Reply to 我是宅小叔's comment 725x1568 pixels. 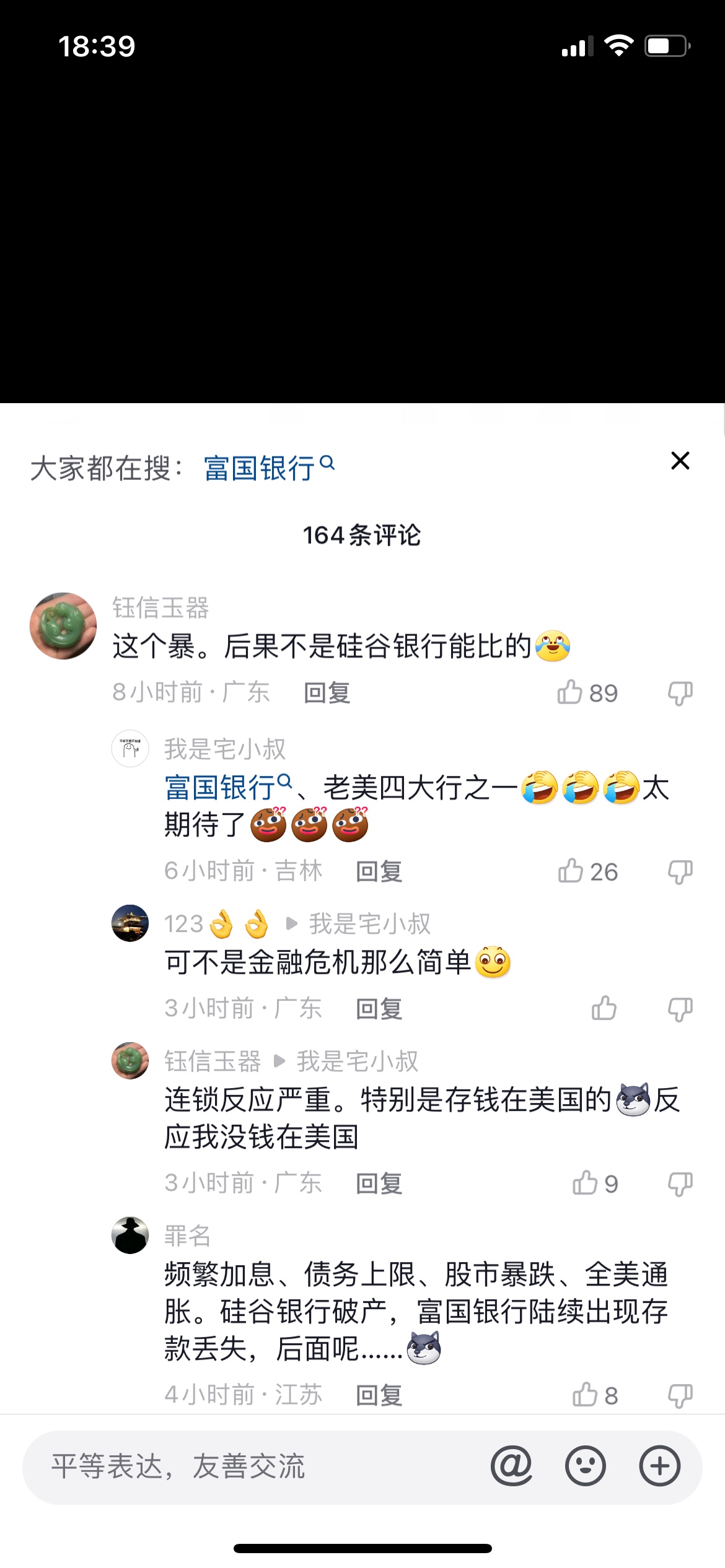tap(379, 871)
